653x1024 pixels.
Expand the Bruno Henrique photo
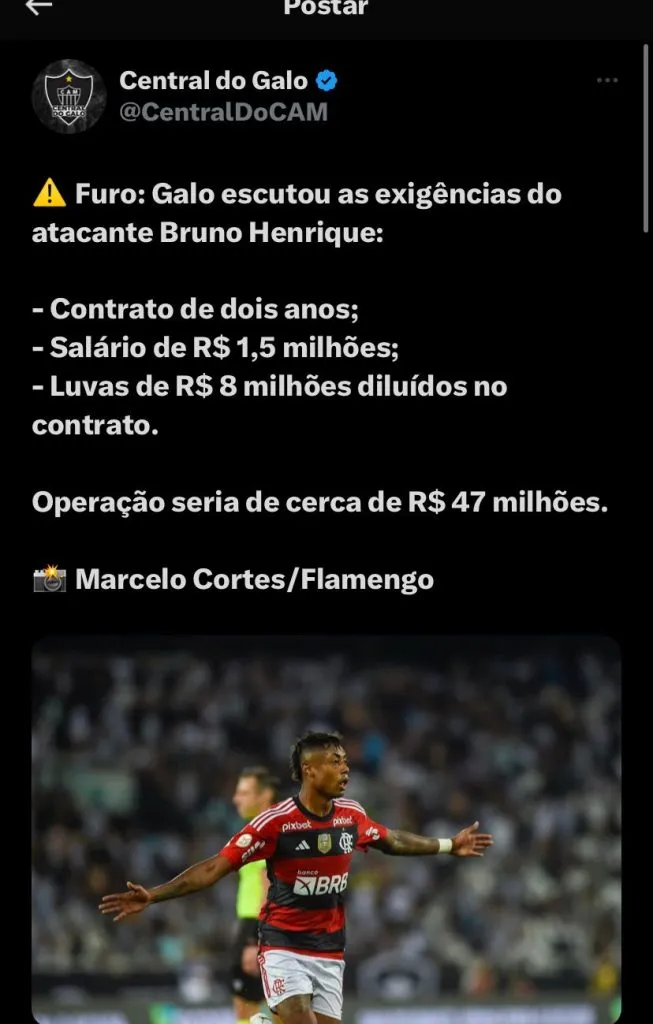tap(326, 828)
